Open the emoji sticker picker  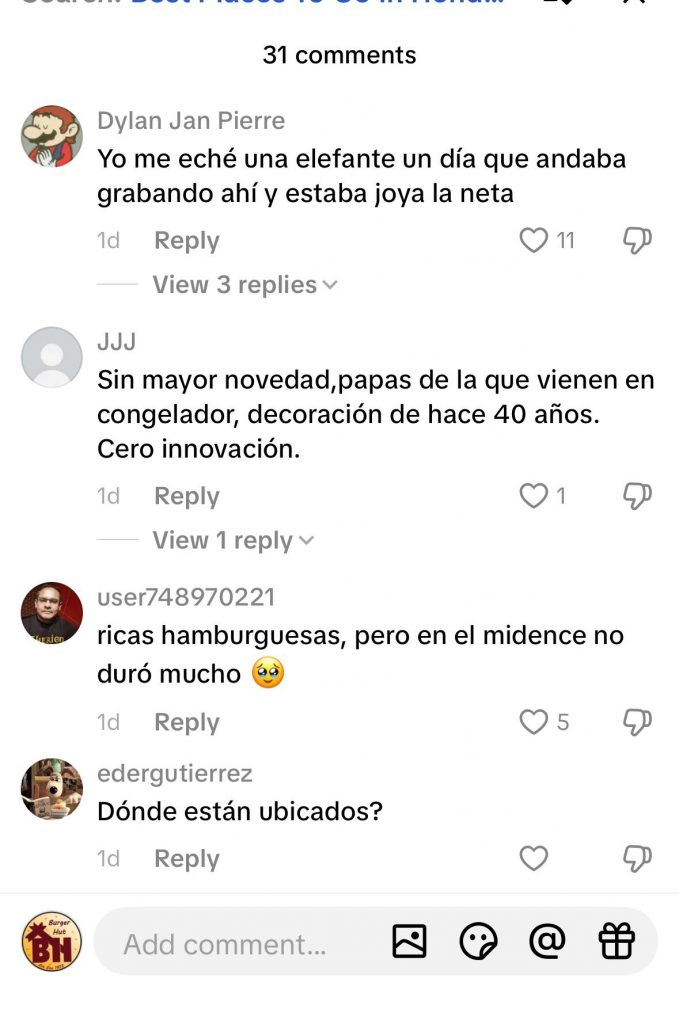pyautogui.click(x=478, y=941)
